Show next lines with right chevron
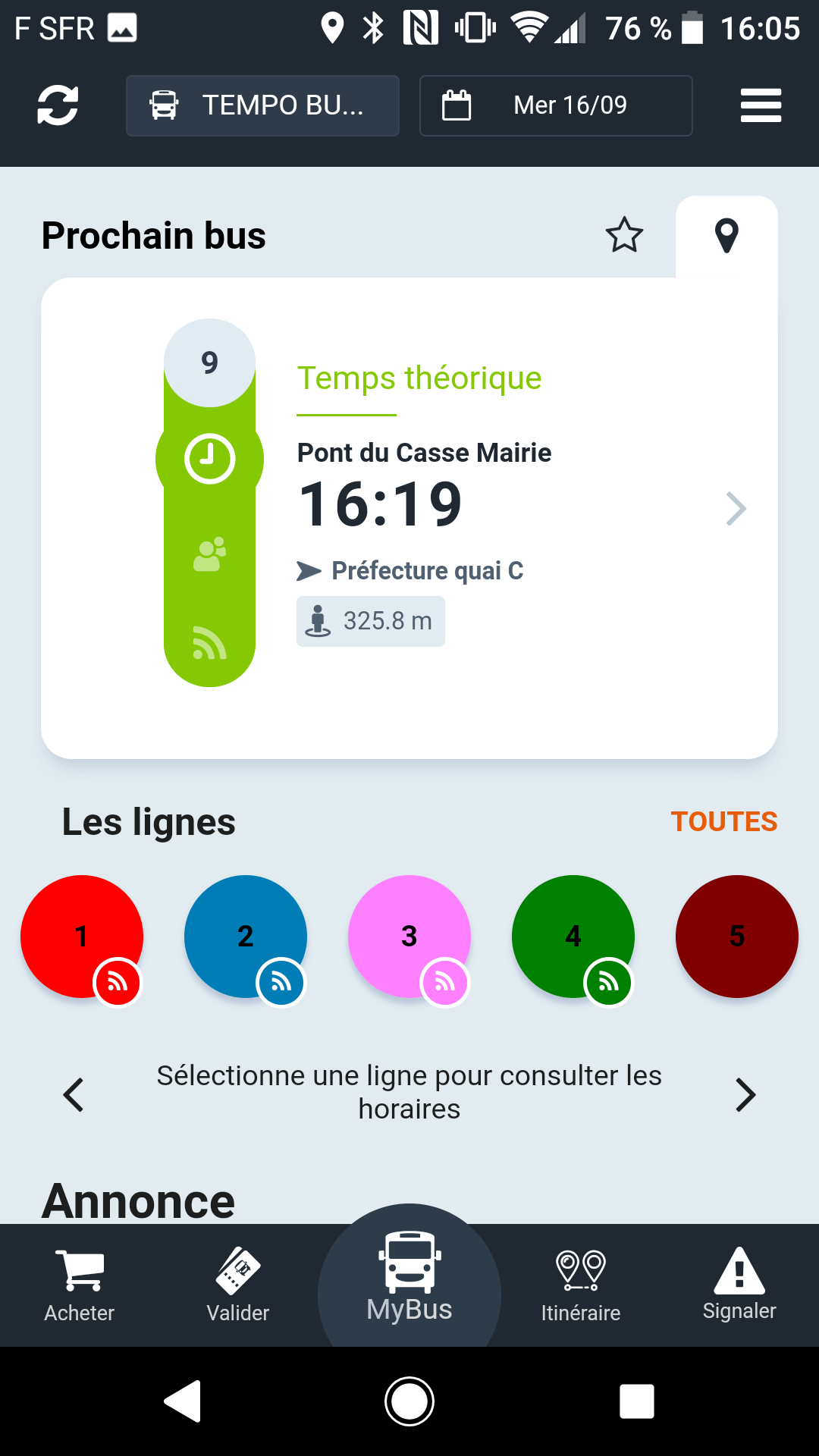The height and width of the screenshot is (1456, 819). [x=746, y=1094]
